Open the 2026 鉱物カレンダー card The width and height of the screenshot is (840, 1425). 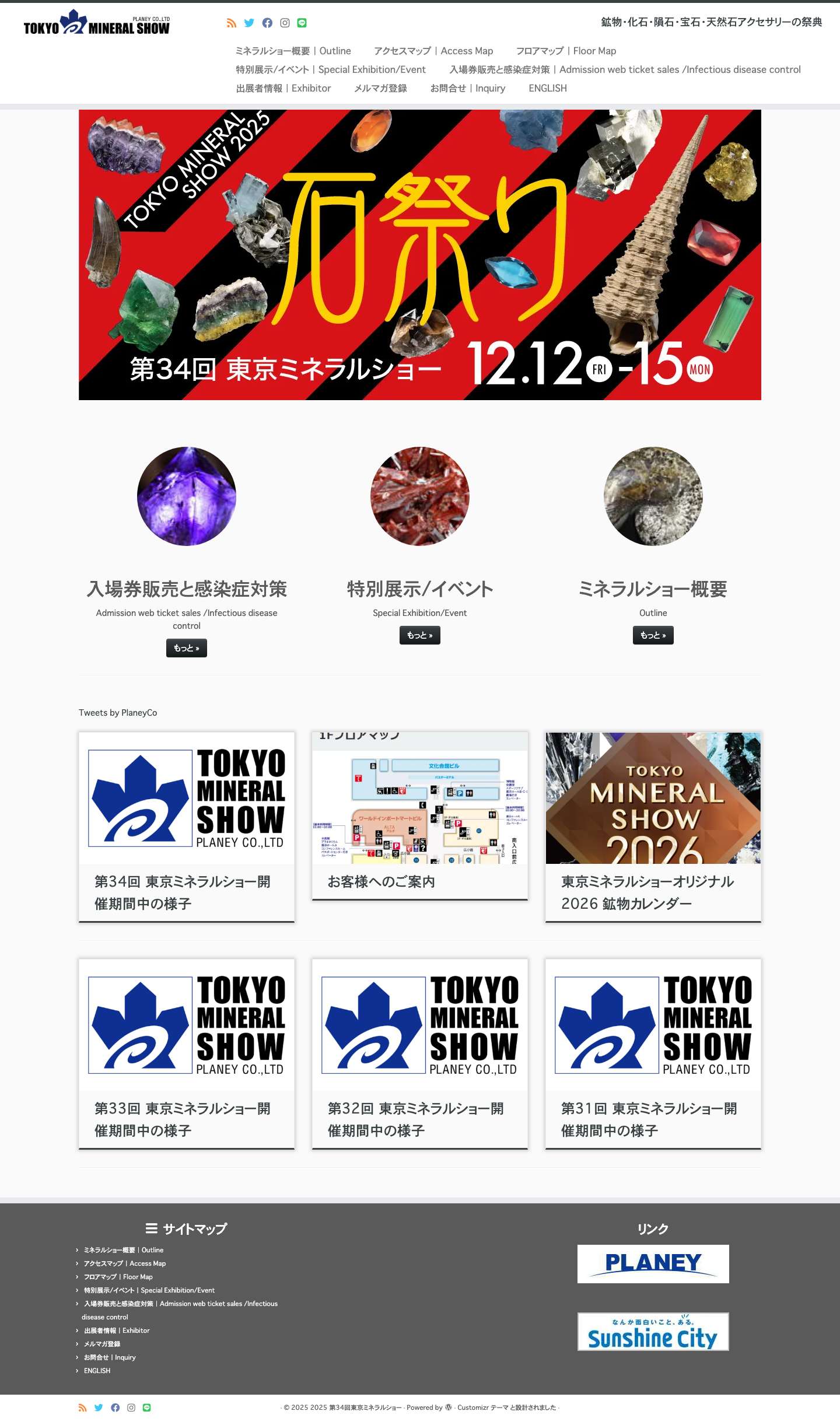(653, 827)
